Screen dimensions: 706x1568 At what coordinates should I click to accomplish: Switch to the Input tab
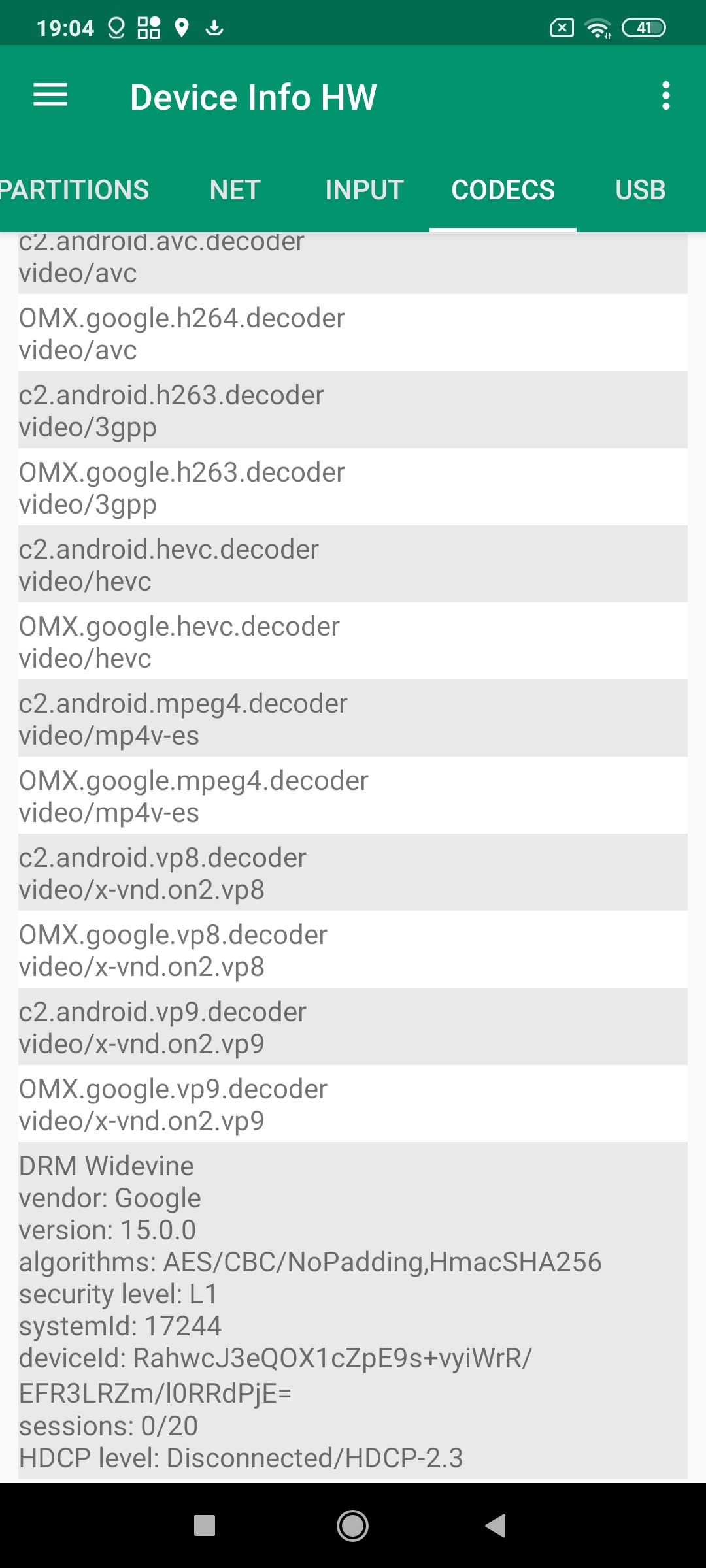point(364,190)
